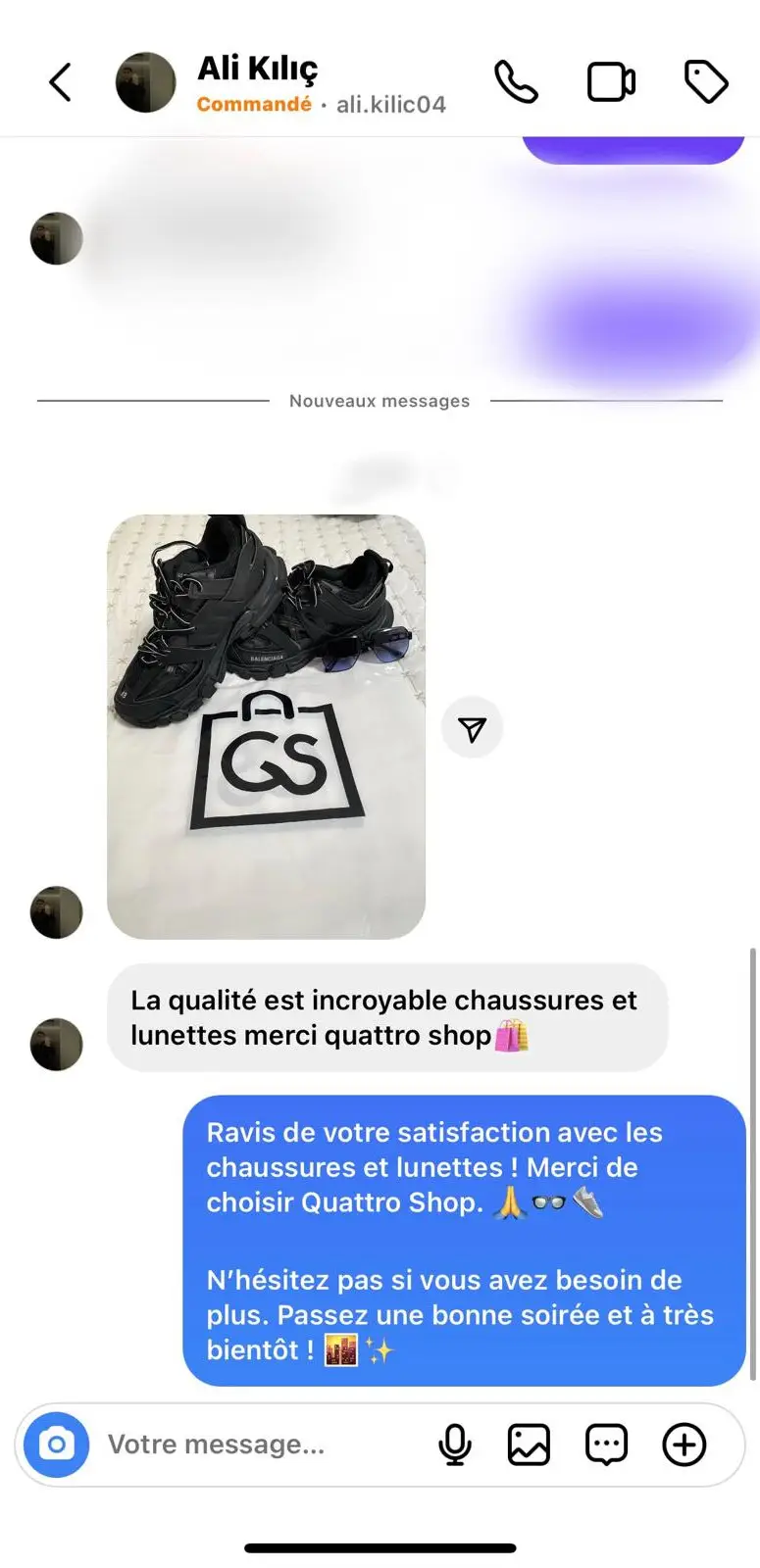Start a voice call with Ali Kılıç
This screenshot has width=760, height=1568.
(515, 82)
